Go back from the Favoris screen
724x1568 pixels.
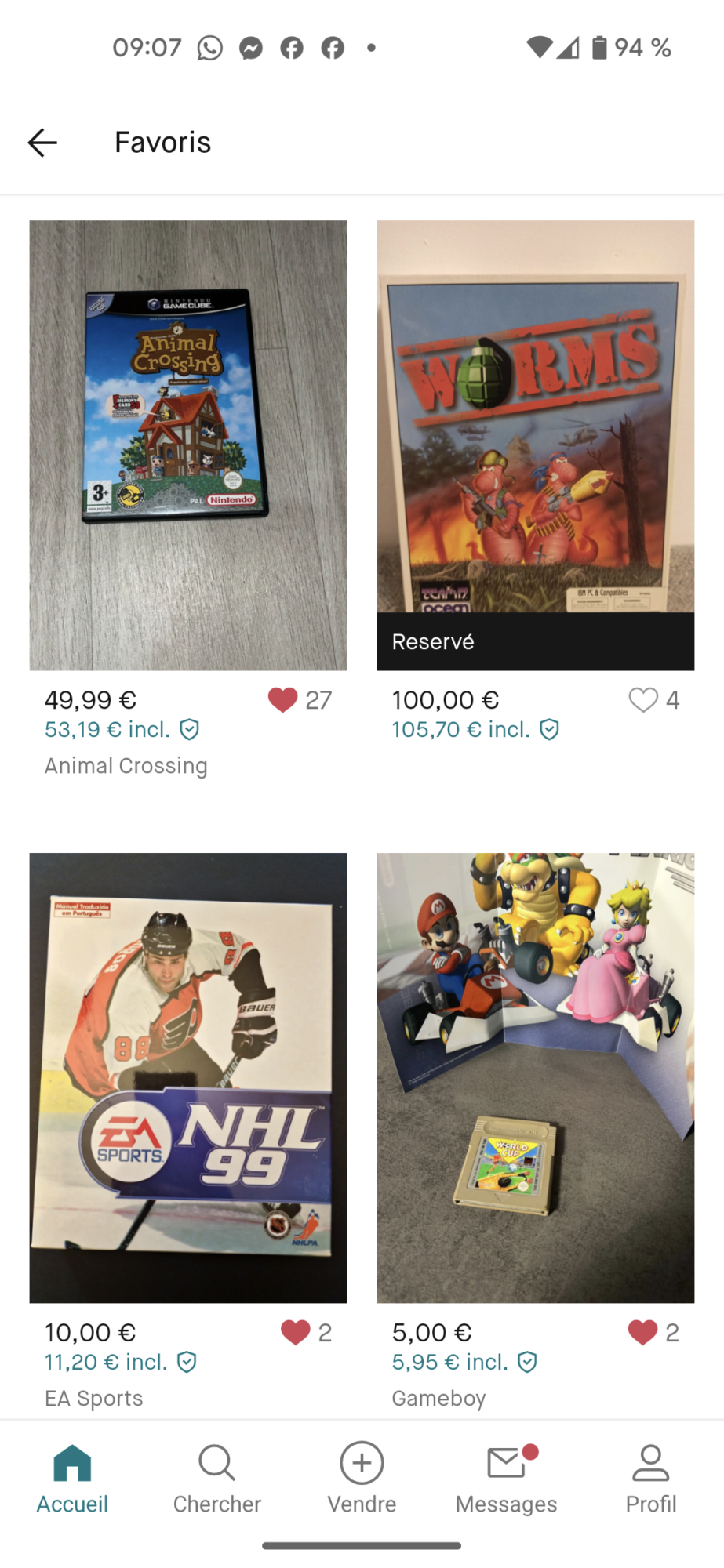42,143
